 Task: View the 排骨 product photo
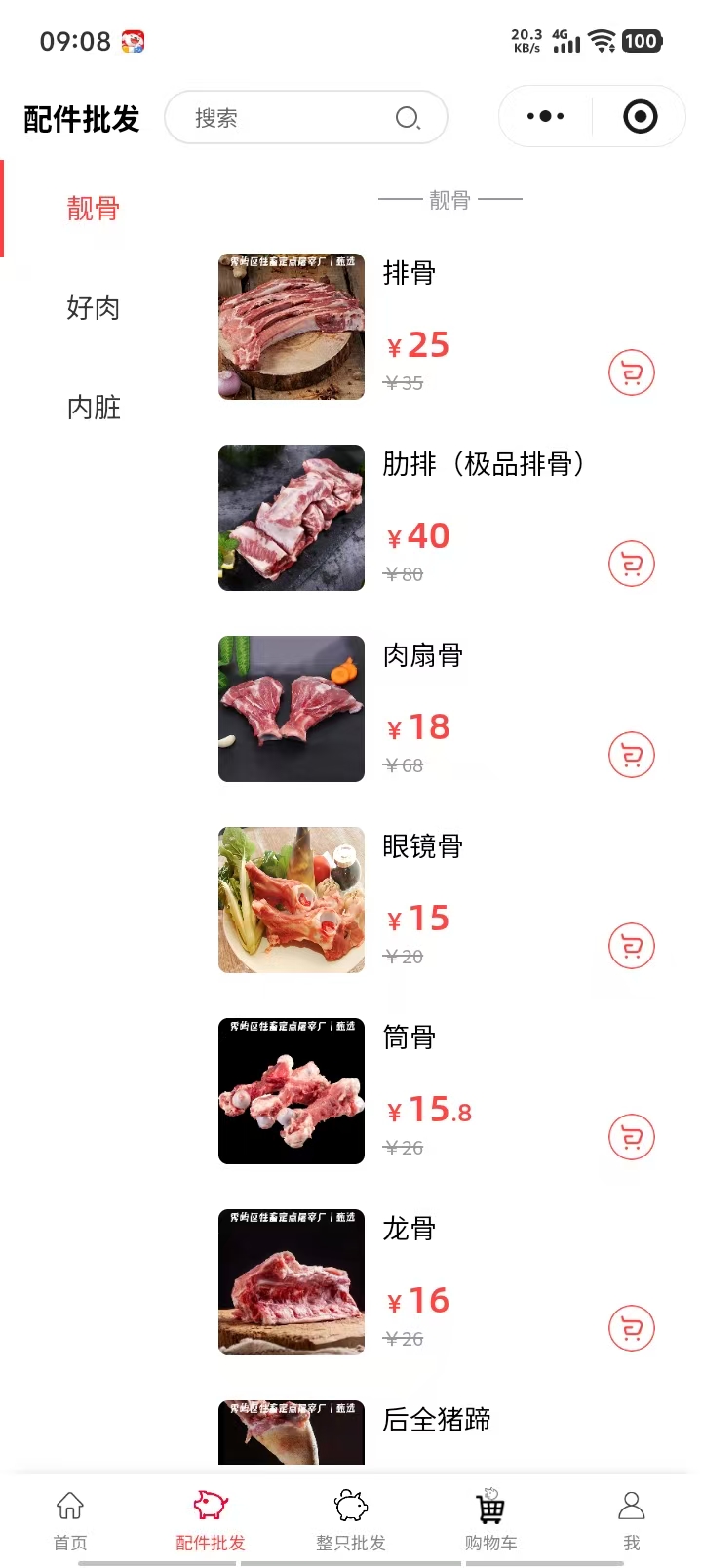[x=292, y=327]
